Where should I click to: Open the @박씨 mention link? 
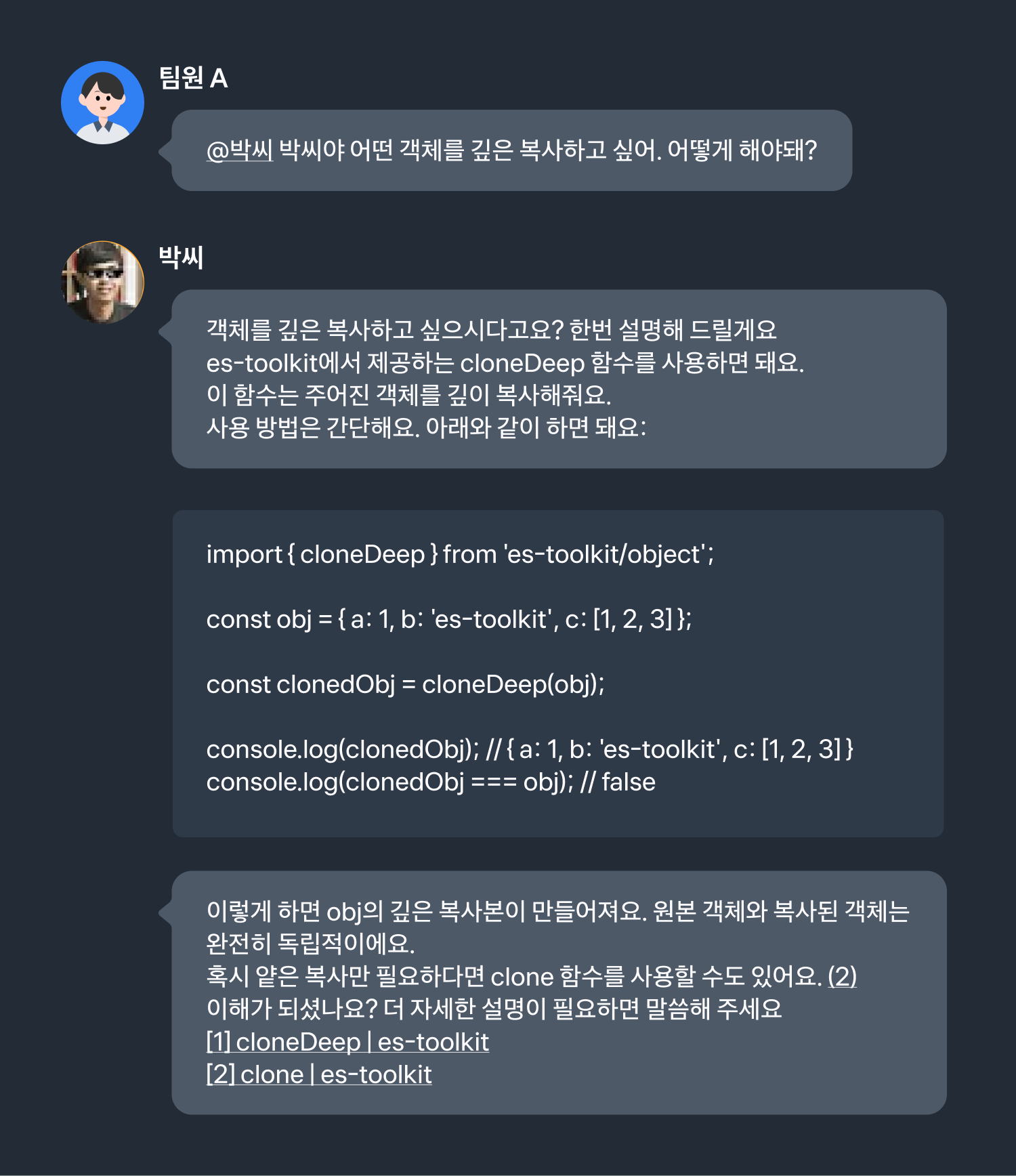click(x=240, y=150)
